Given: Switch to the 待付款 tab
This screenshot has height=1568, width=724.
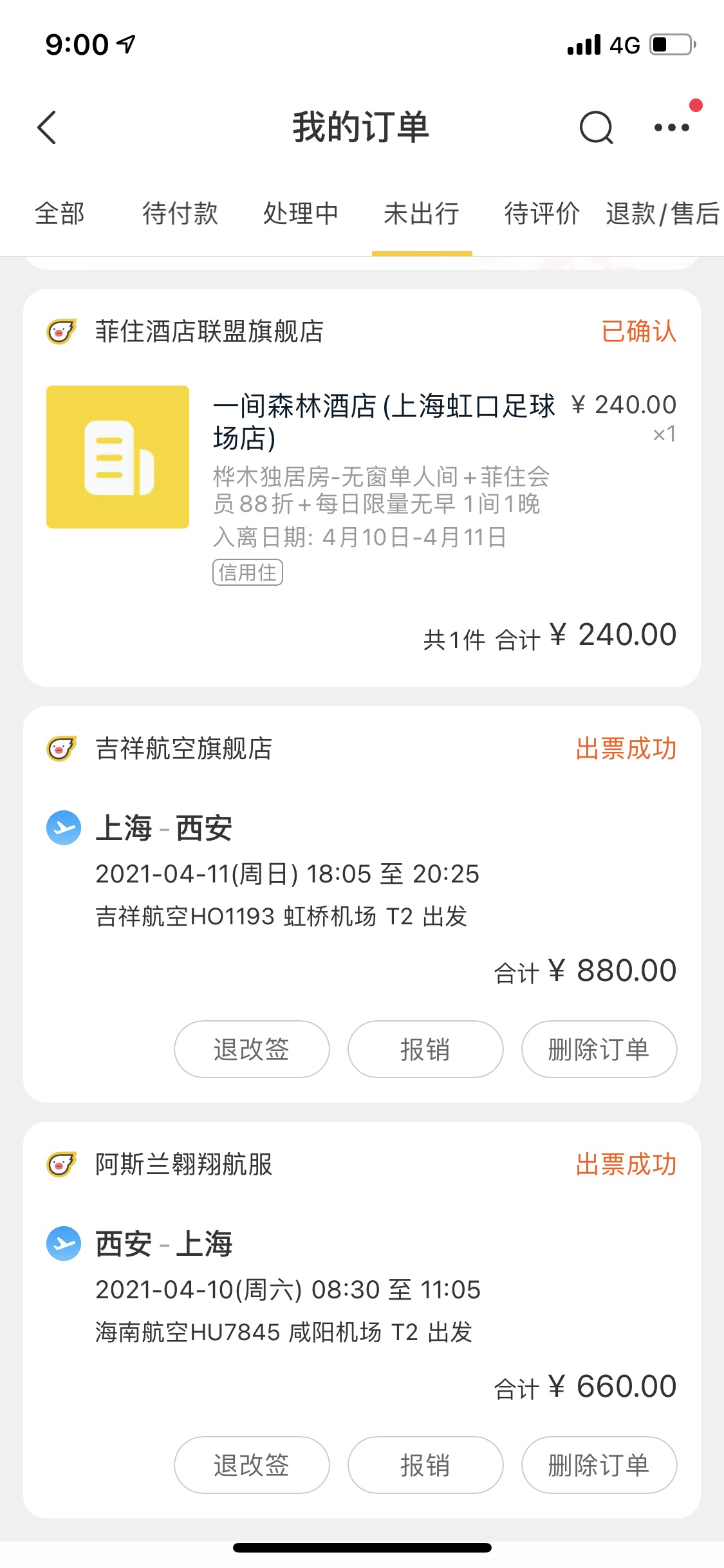Looking at the screenshot, I should 180,214.
